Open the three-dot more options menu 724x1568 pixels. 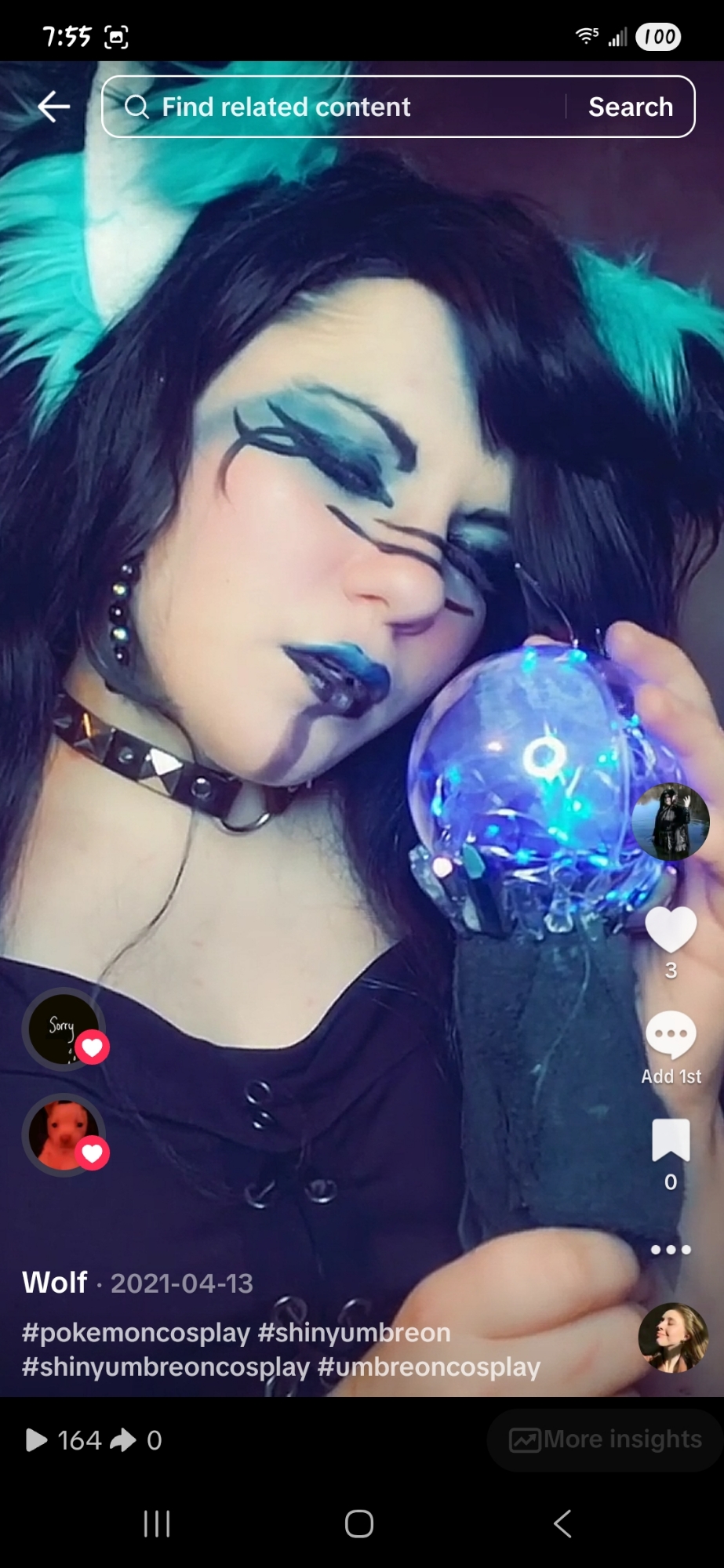point(671,1250)
